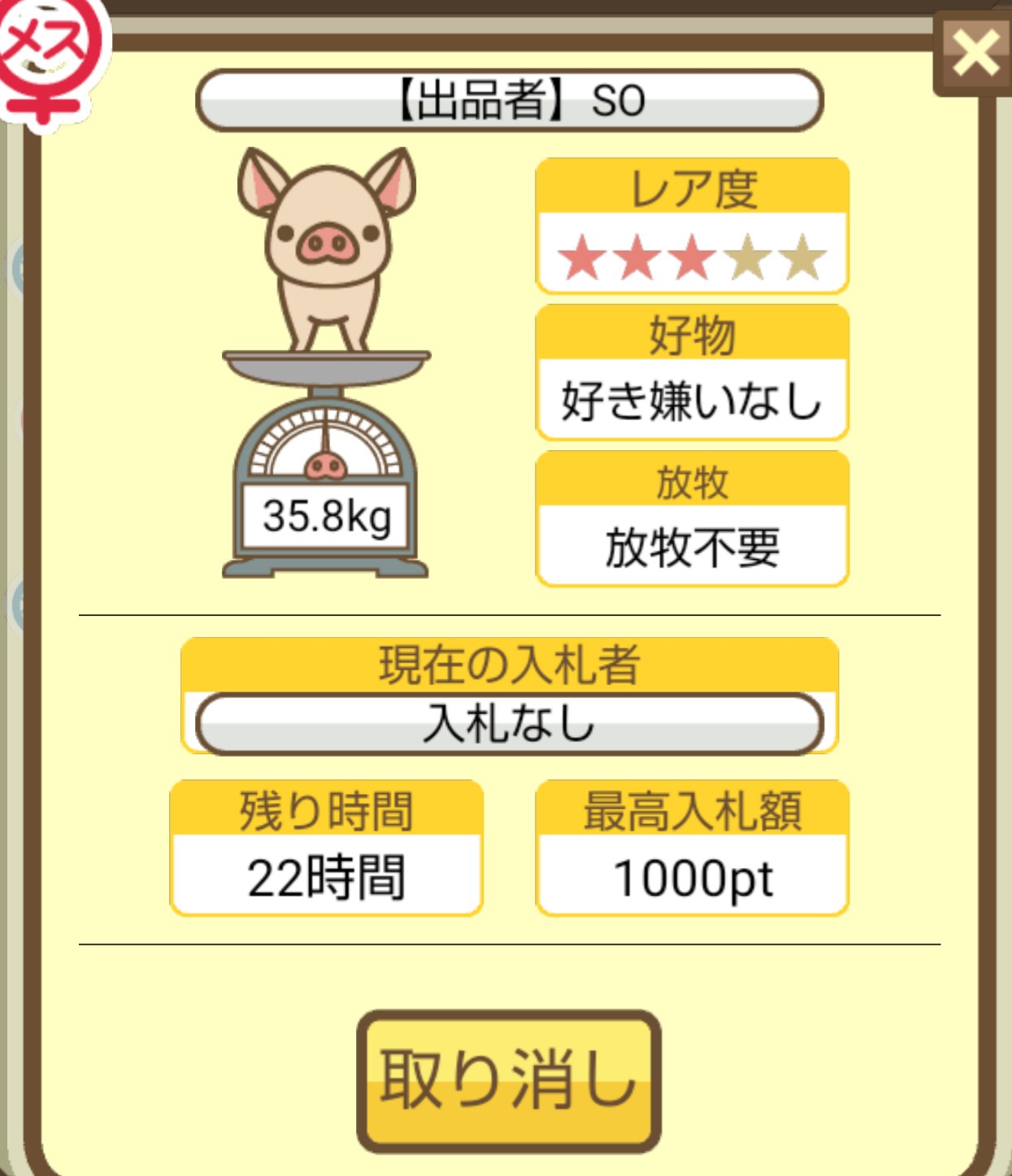Close the pig auction dialog

(x=975, y=54)
